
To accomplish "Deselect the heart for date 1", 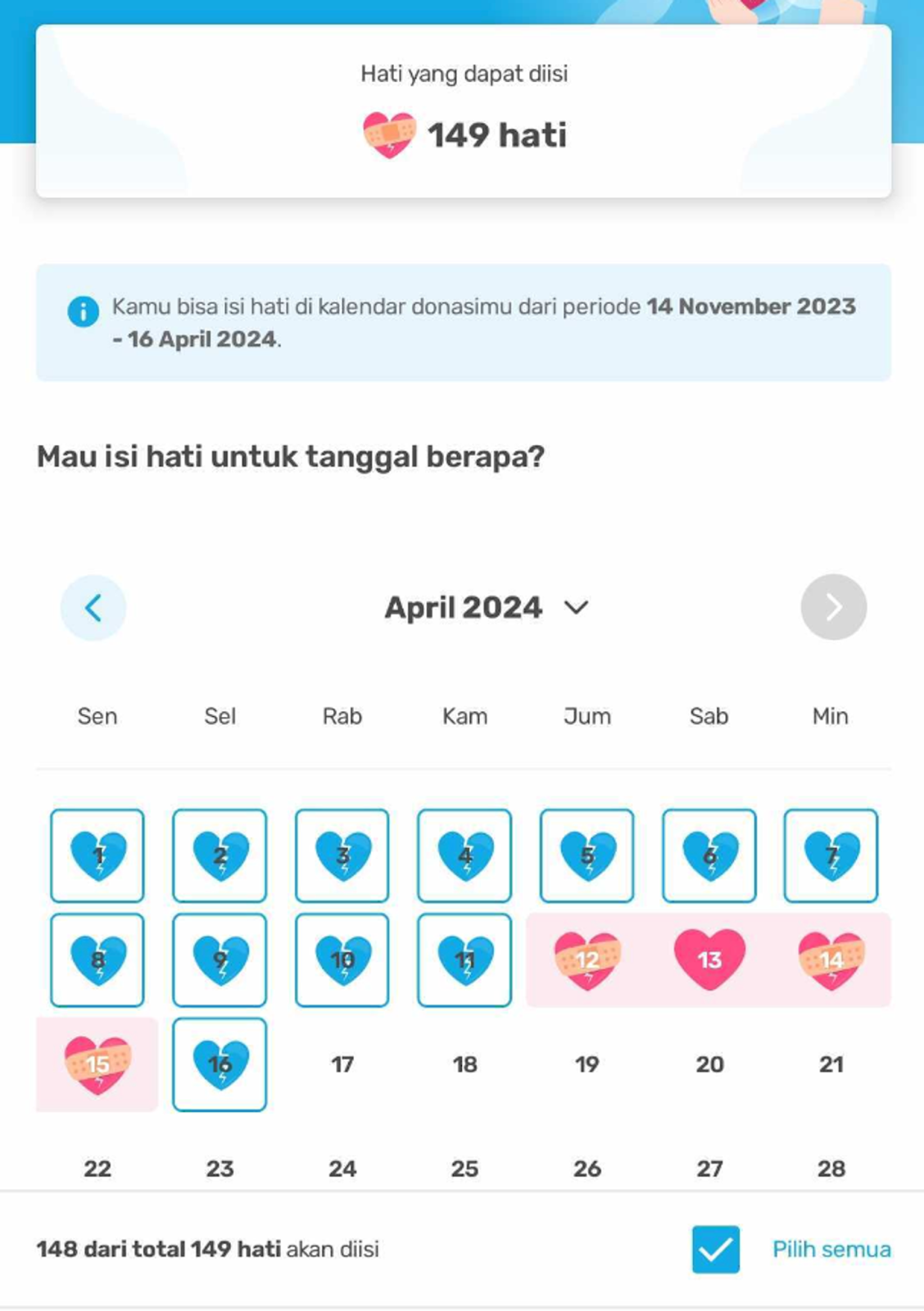I will (x=97, y=855).
